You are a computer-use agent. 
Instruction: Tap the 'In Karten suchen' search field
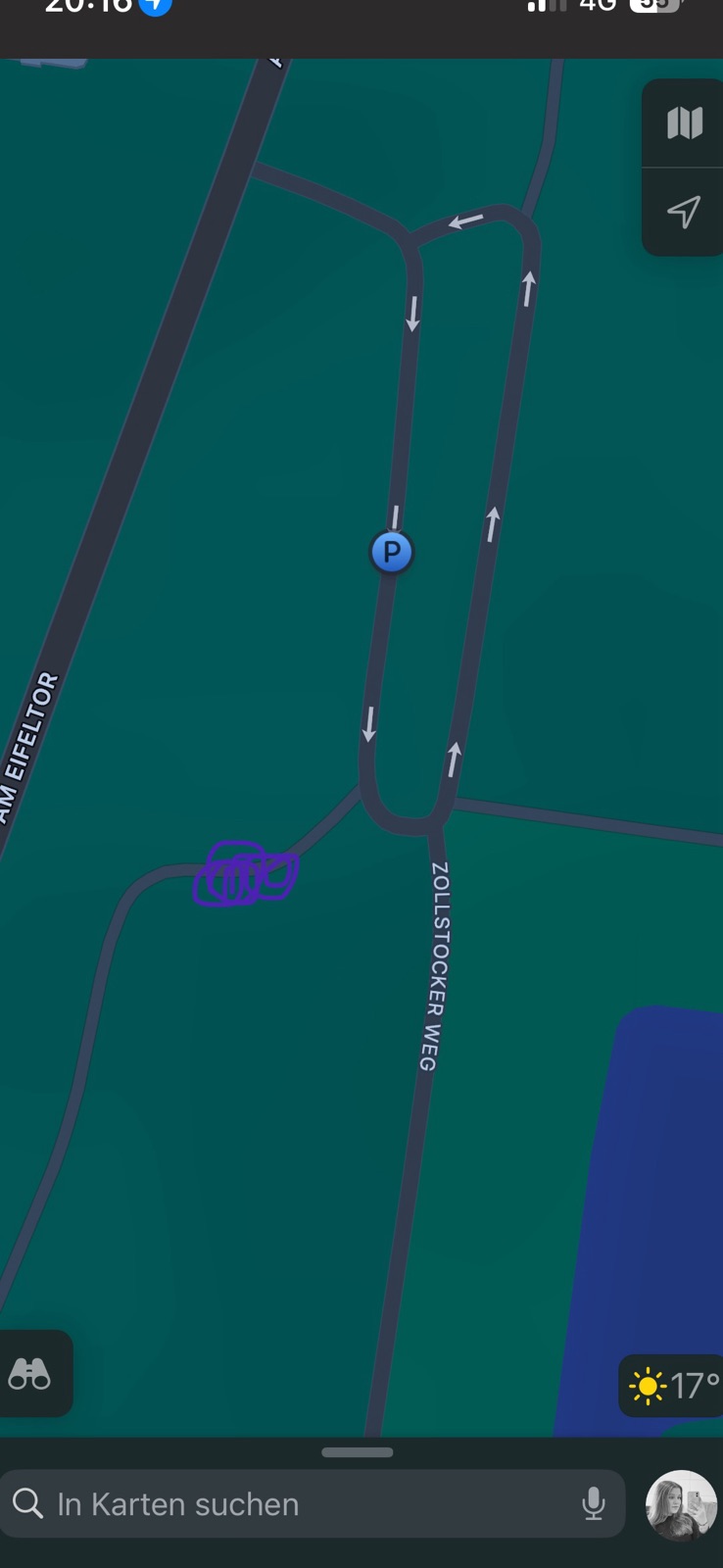313,1503
